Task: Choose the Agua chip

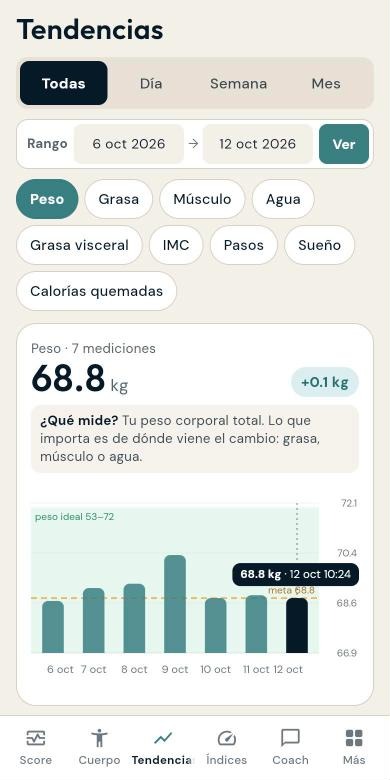Action: tap(283, 199)
